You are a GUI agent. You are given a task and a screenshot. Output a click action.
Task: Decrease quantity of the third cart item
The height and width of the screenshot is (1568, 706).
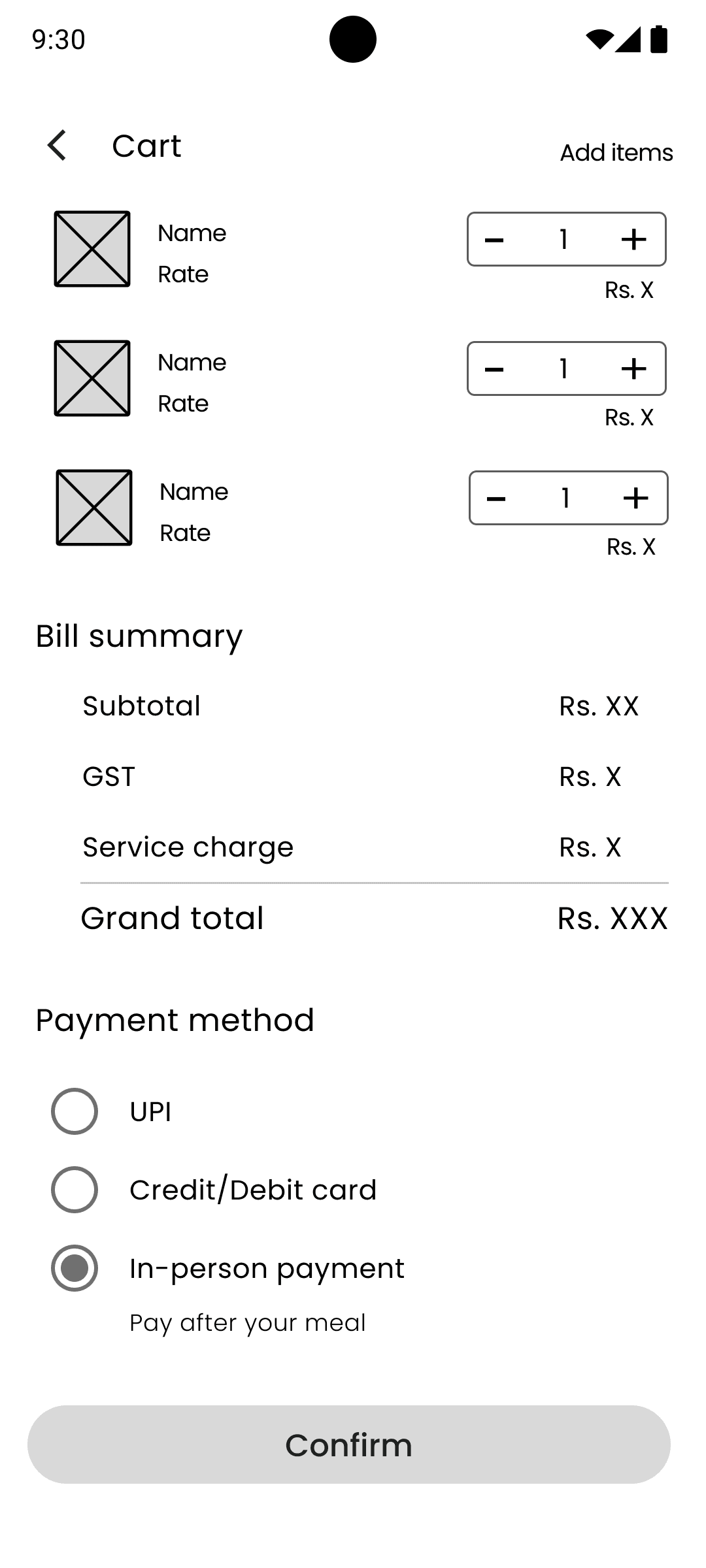[x=496, y=498]
